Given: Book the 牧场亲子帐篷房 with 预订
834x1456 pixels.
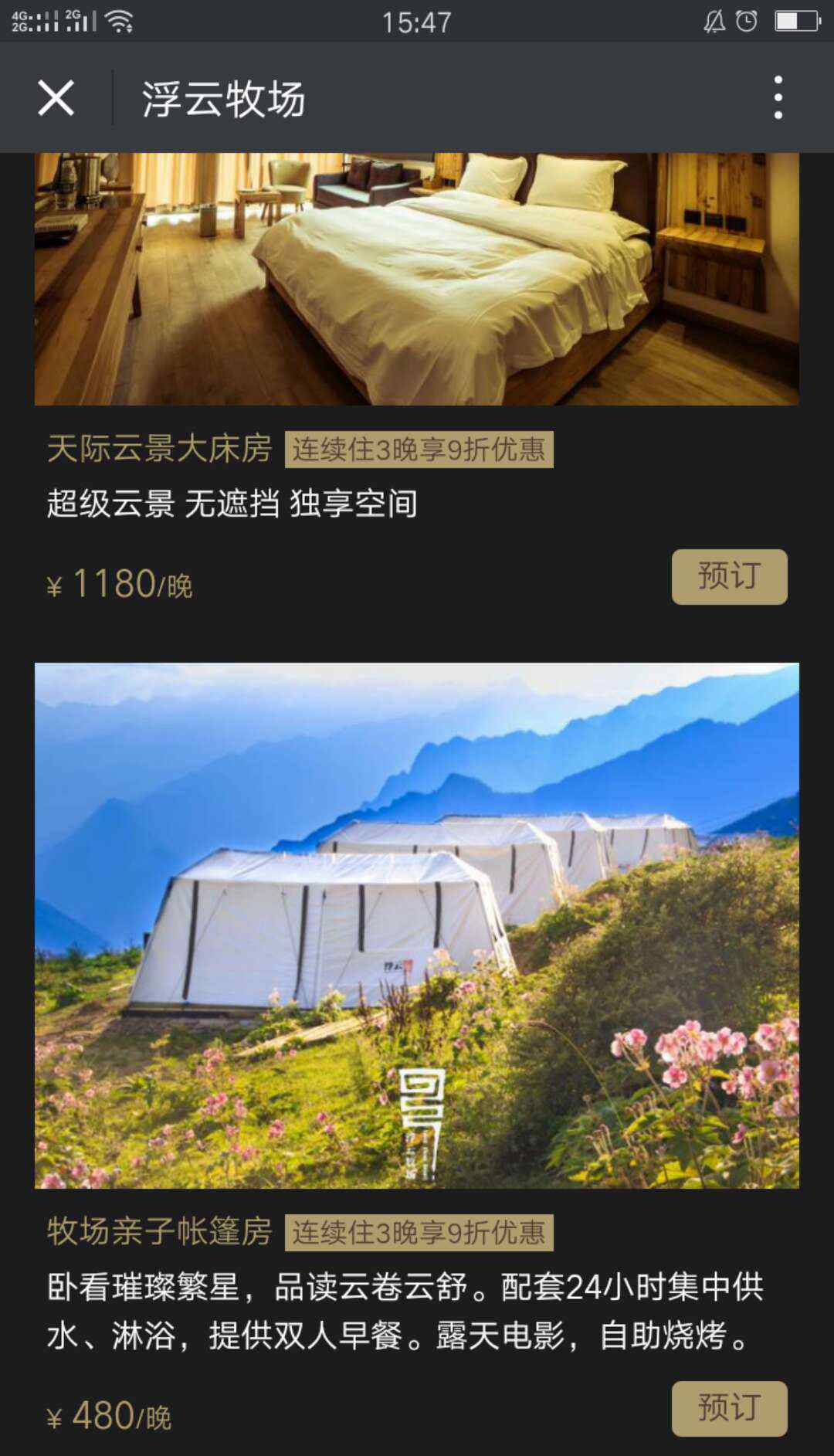Looking at the screenshot, I should click(x=729, y=1408).
